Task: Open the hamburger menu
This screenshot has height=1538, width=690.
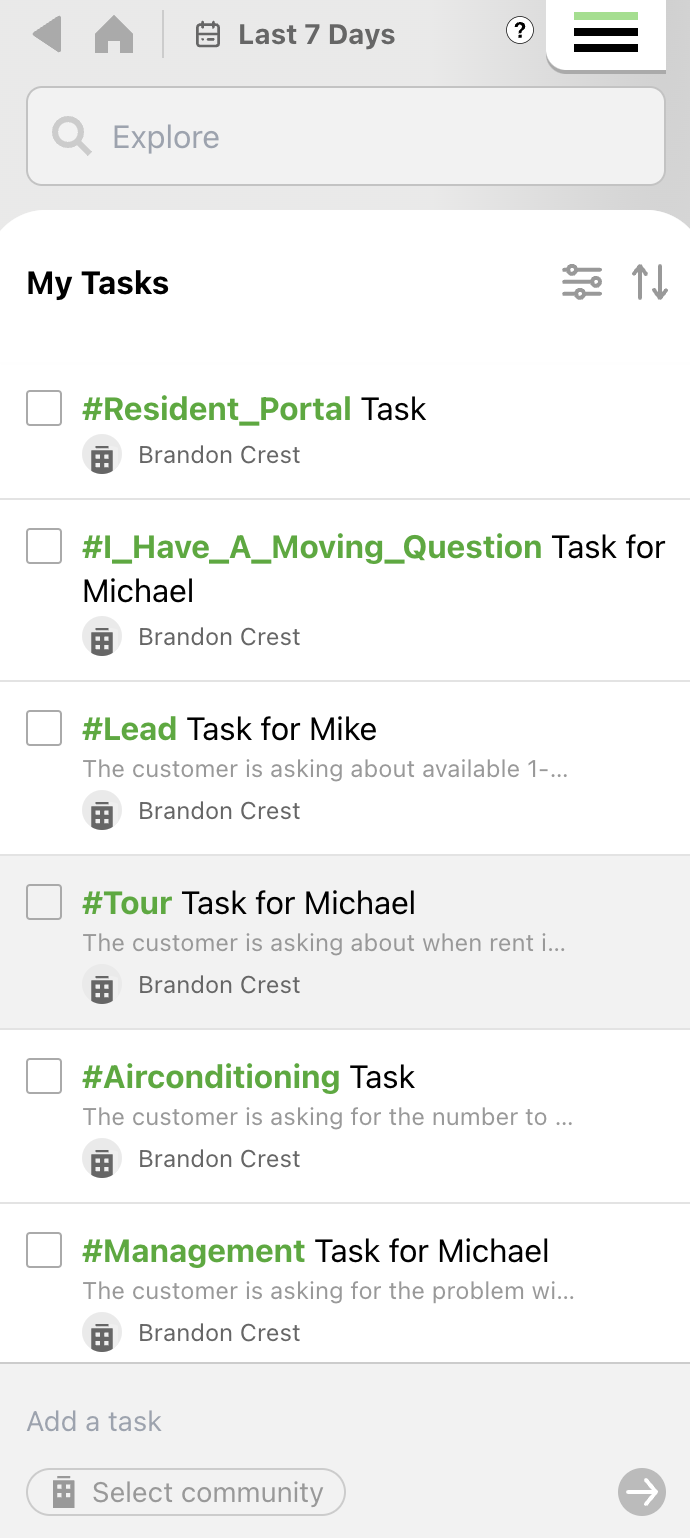Action: coord(605,34)
